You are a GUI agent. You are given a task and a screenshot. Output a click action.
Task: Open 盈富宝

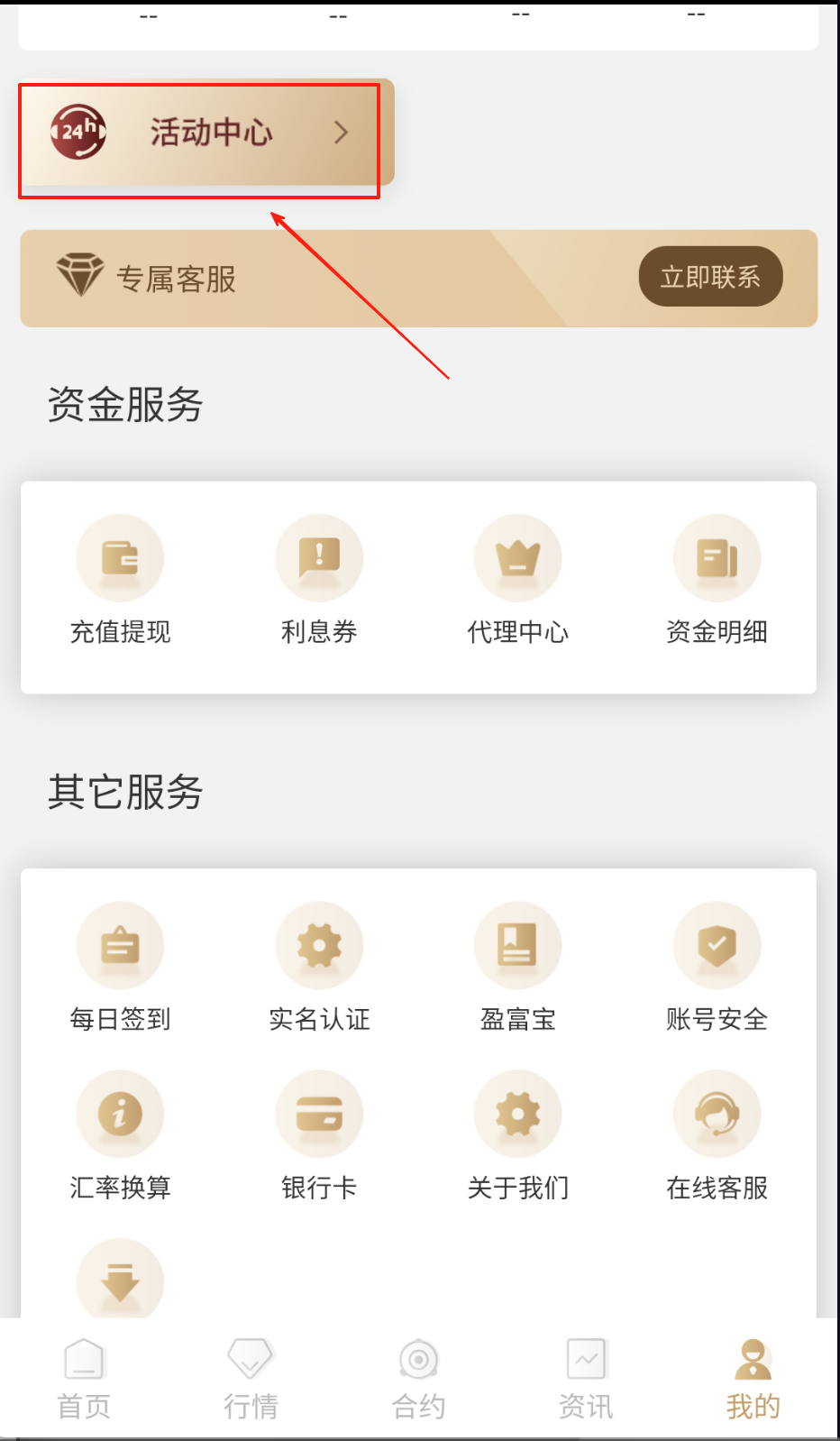point(518,967)
